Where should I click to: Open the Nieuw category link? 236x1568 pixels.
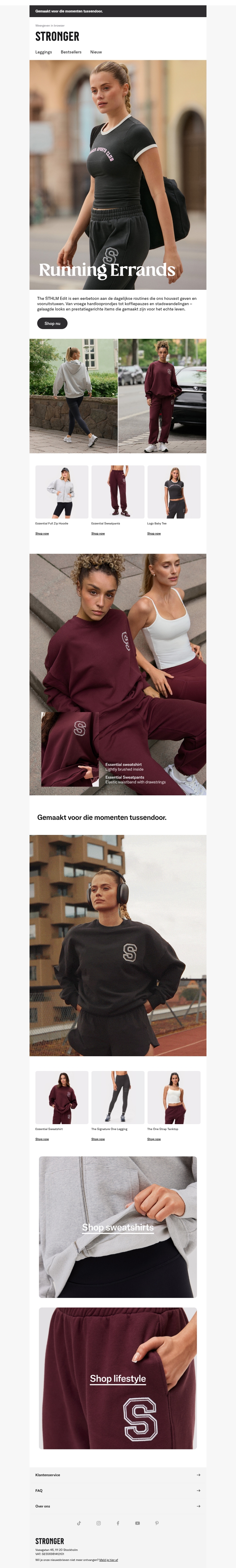pos(96,52)
